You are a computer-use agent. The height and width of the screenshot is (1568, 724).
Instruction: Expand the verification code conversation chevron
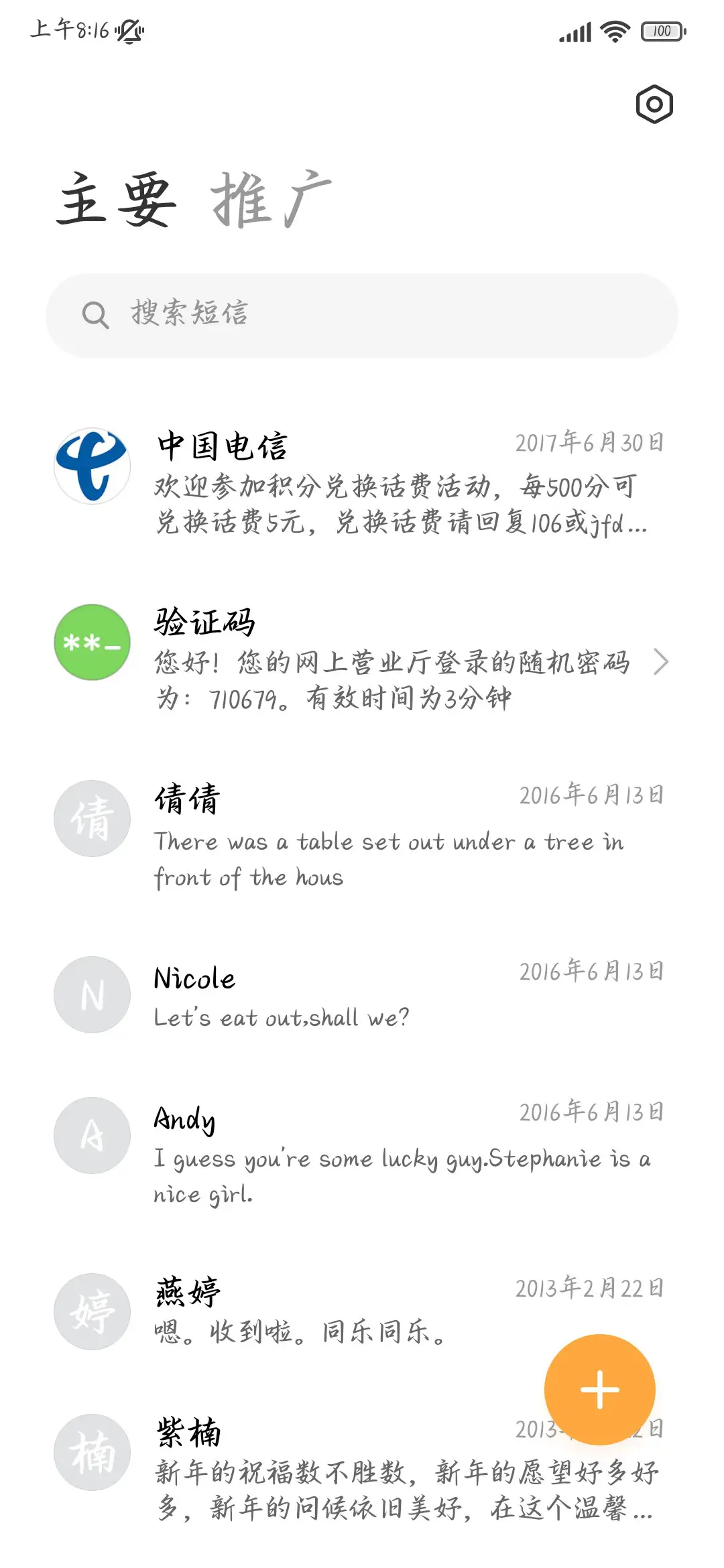pyautogui.click(x=662, y=662)
